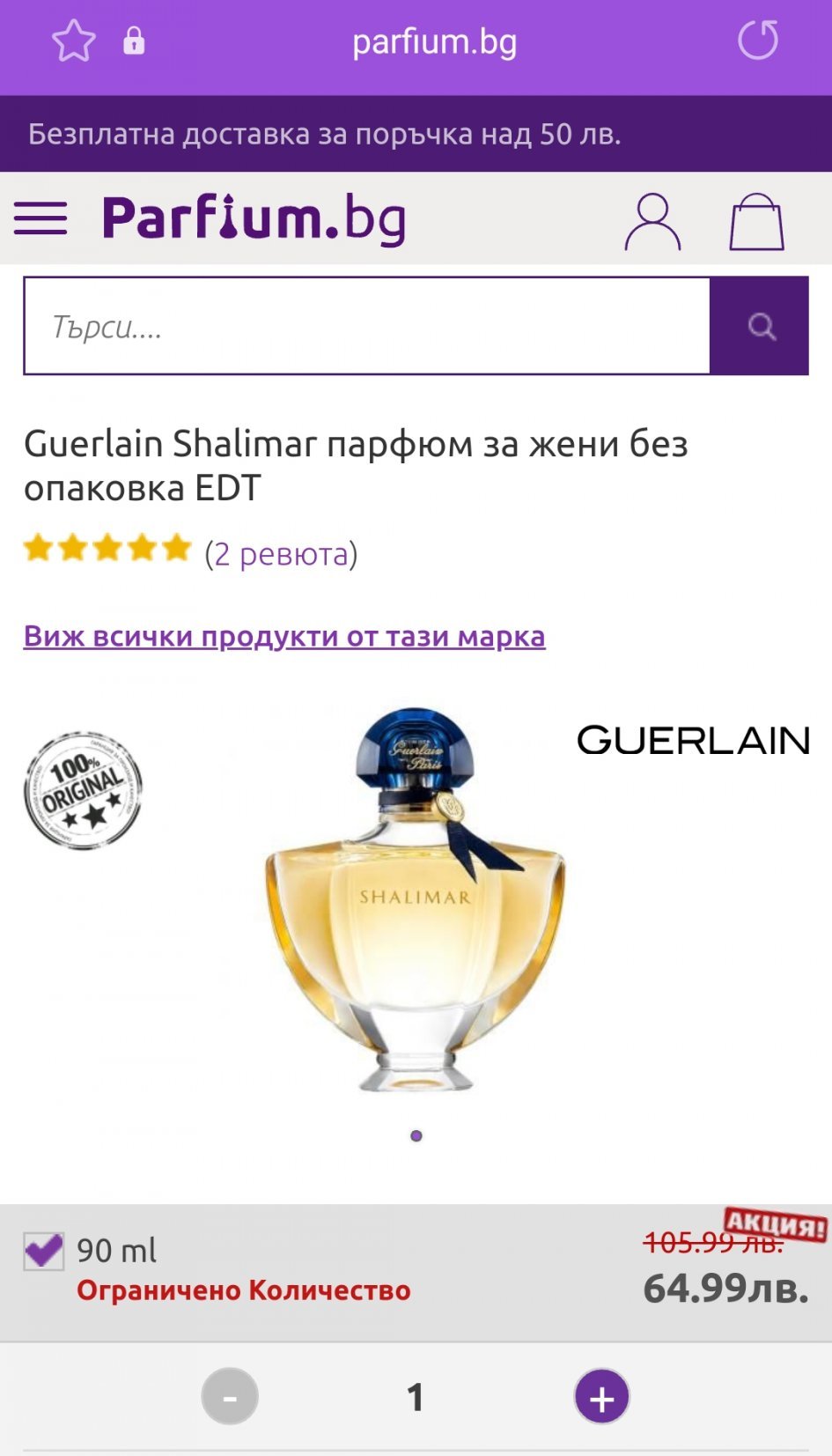Reload the page in the browser

point(757,41)
